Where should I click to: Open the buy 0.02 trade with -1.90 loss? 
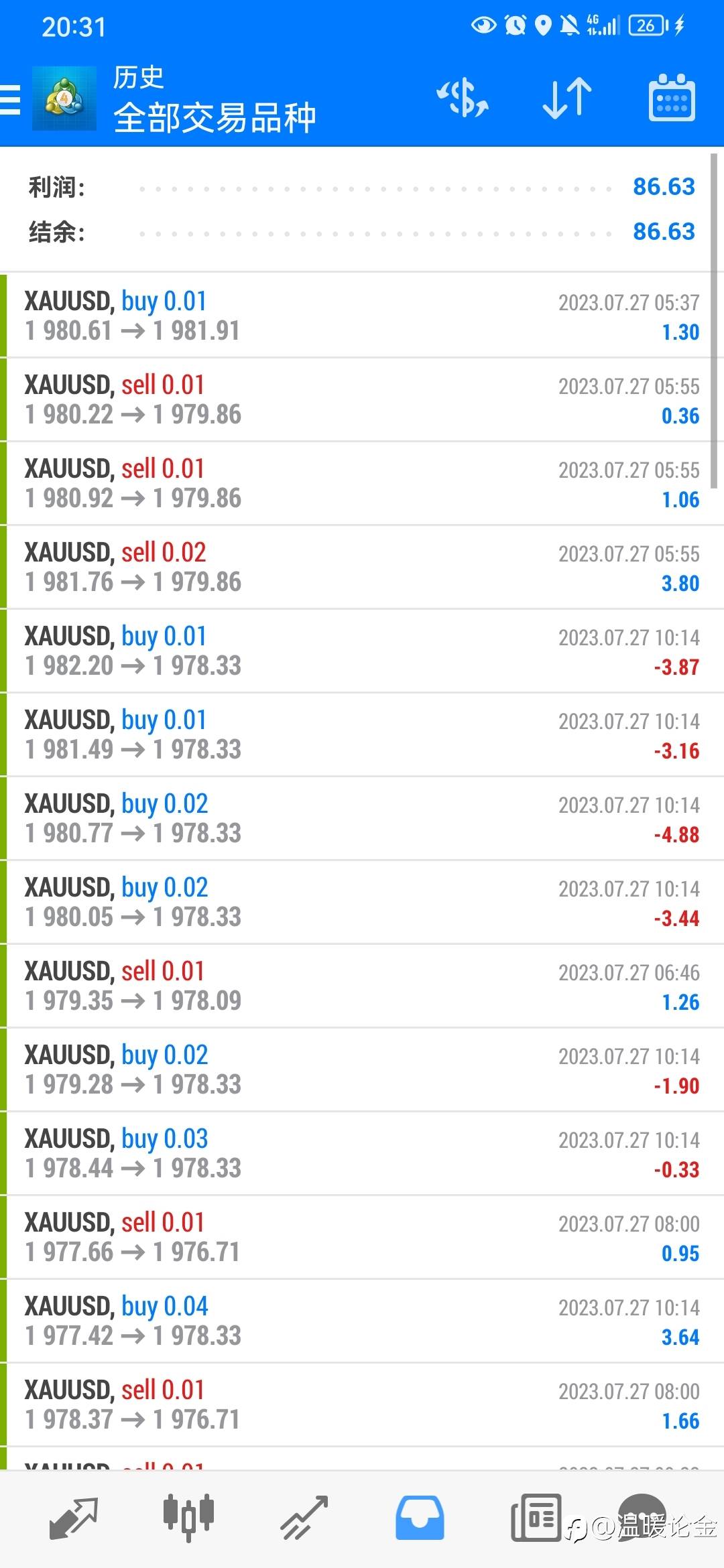coord(362,1069)
